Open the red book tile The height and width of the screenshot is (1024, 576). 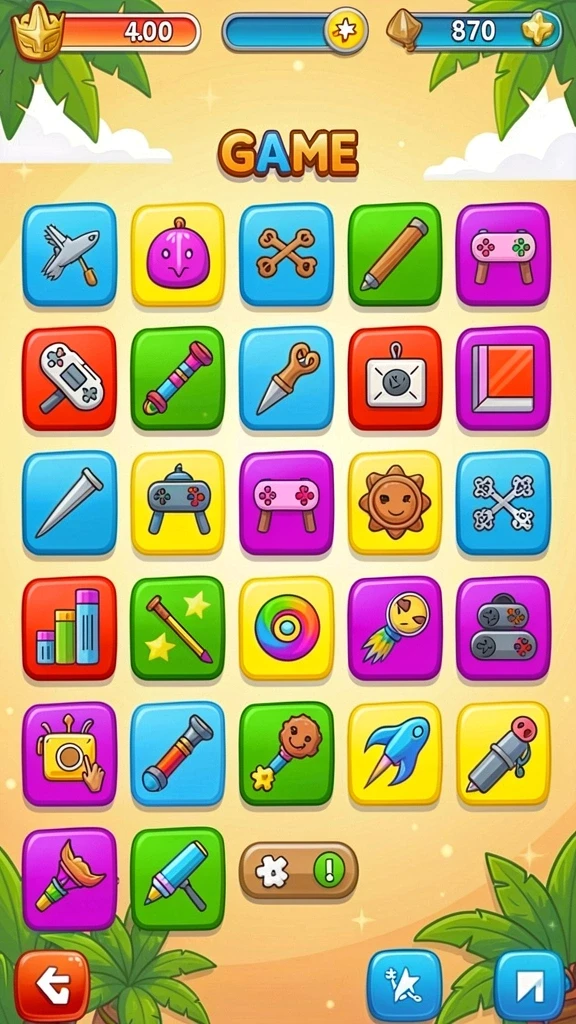[503, 379]
